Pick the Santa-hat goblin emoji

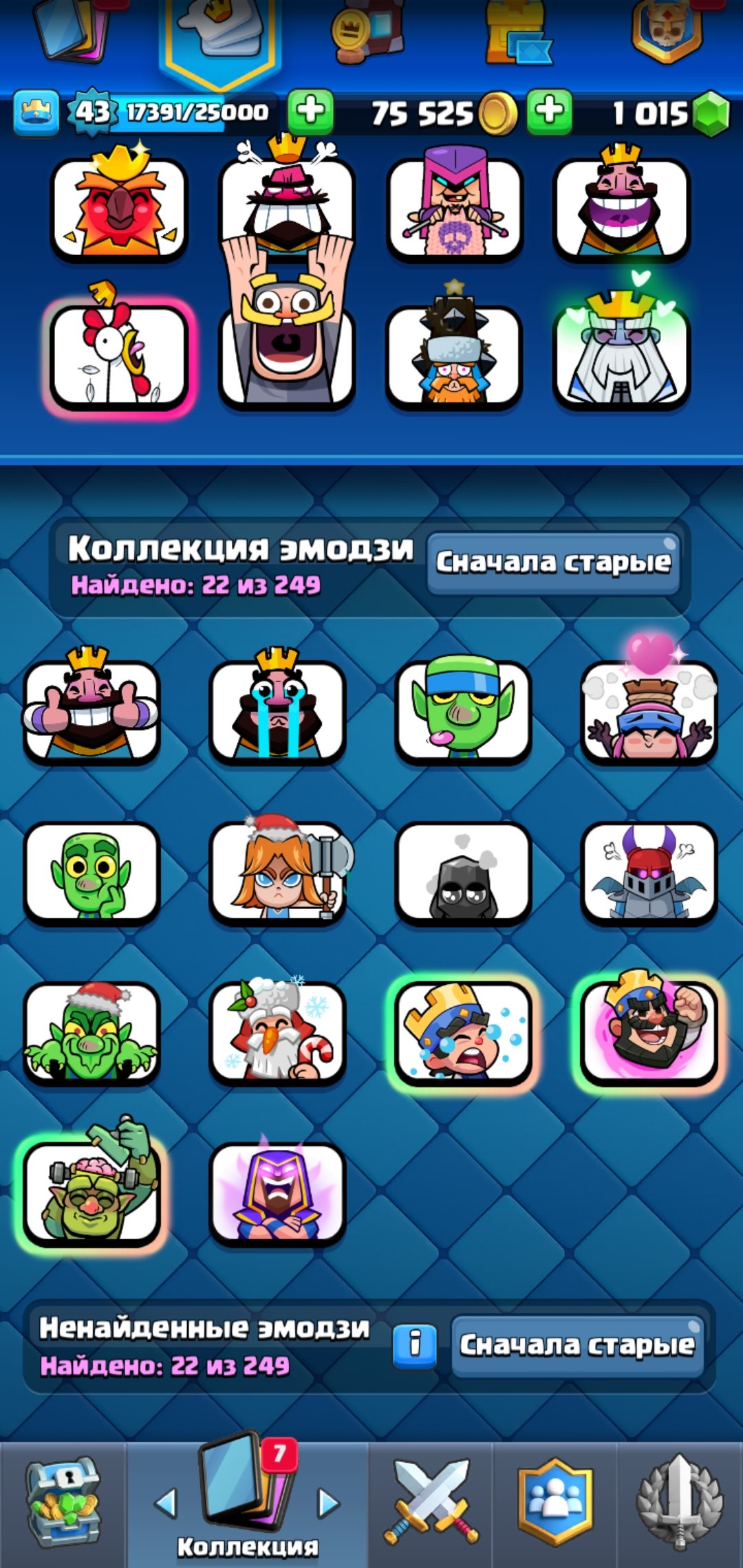click(x=91, y=1032)
